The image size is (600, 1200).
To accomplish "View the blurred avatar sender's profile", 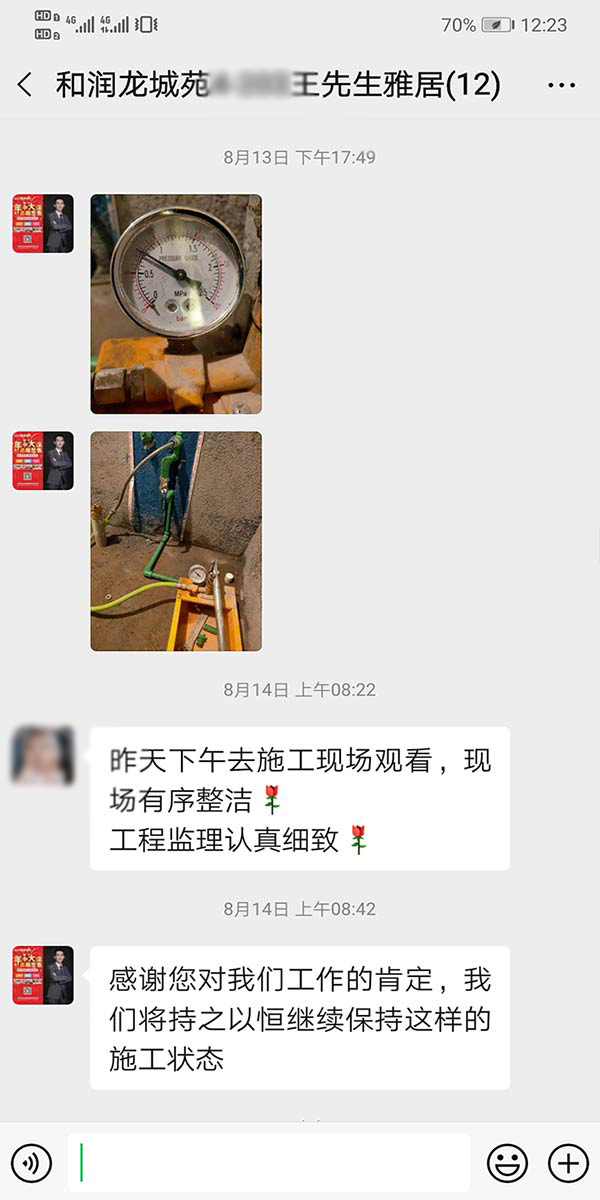I will [x=43, y=756].
